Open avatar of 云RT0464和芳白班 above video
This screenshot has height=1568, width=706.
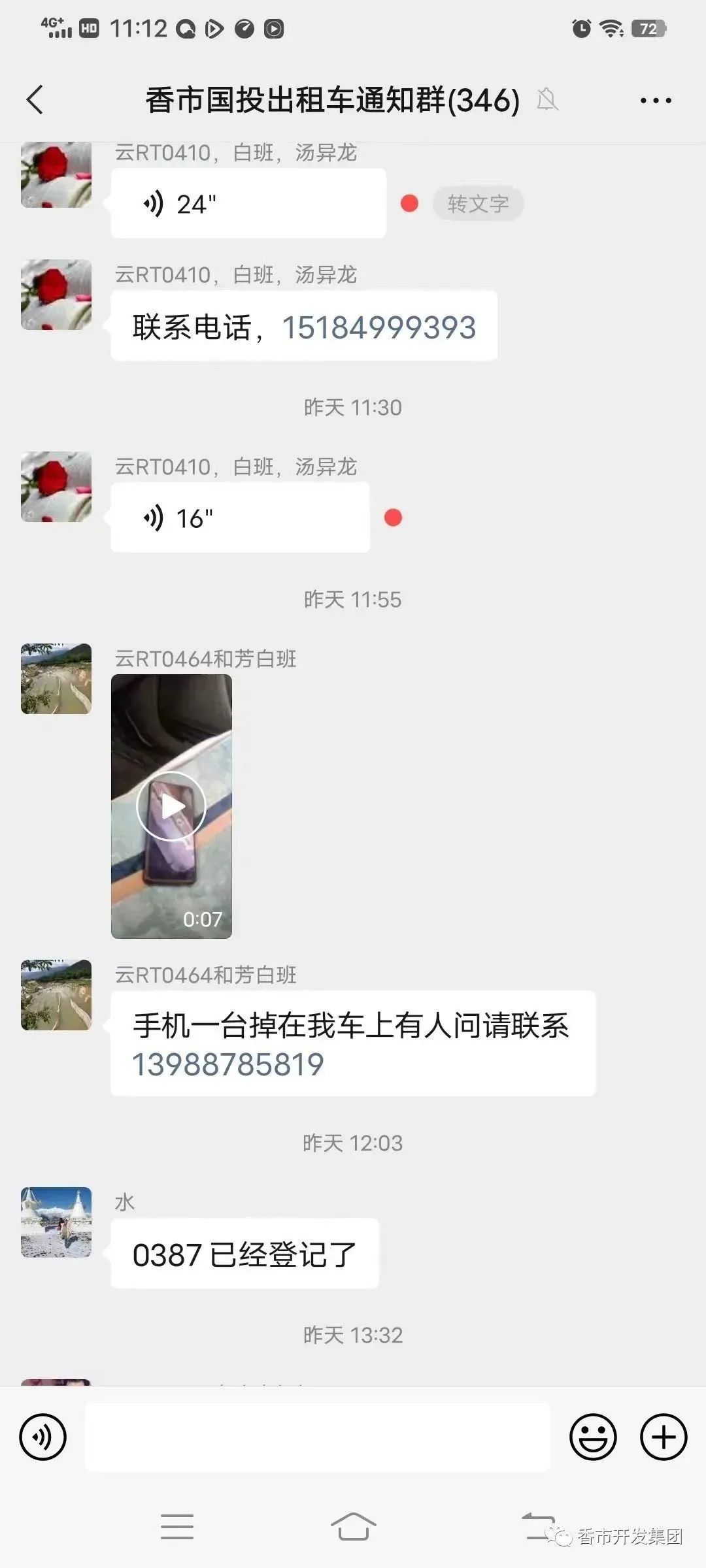pyautogui.click(x=56, y=679)
